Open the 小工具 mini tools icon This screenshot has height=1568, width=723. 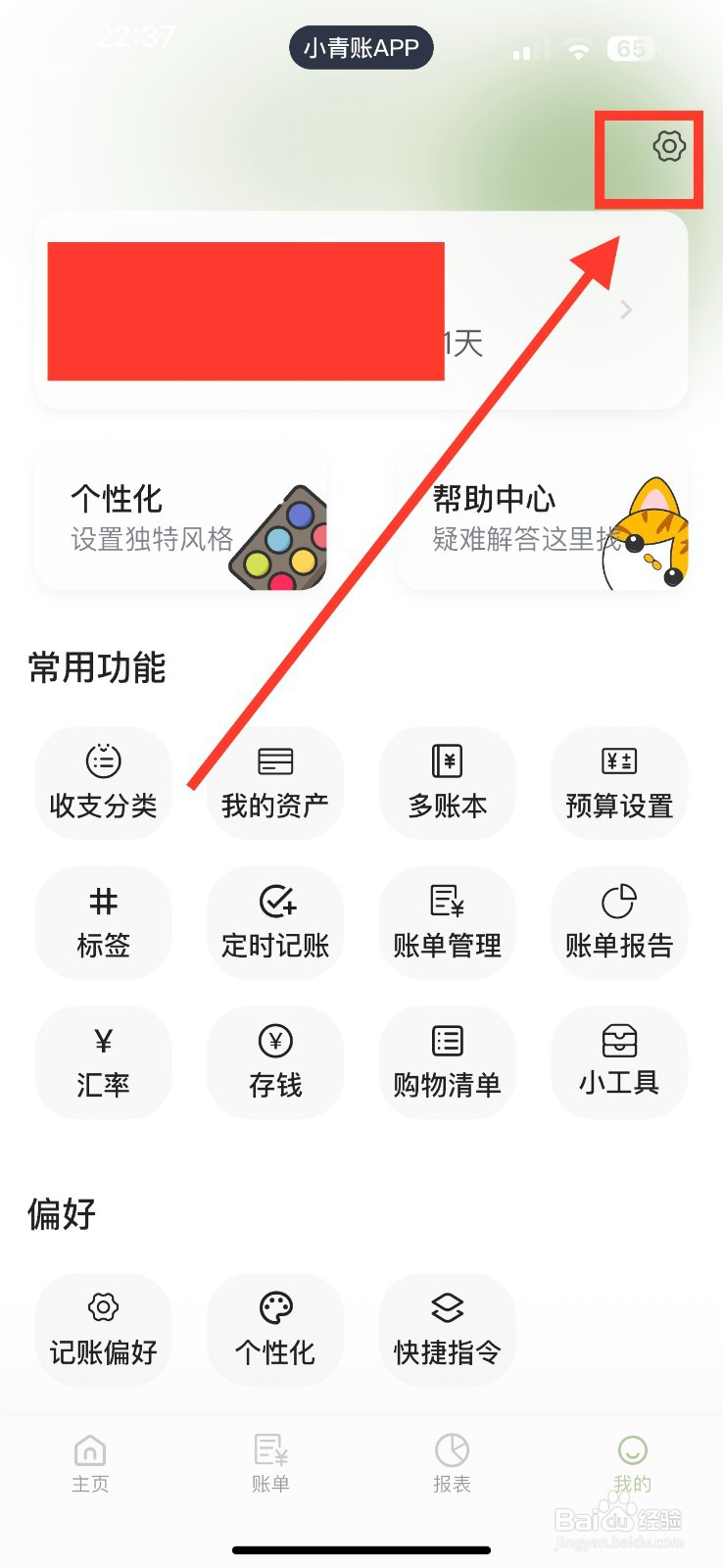619,1061
